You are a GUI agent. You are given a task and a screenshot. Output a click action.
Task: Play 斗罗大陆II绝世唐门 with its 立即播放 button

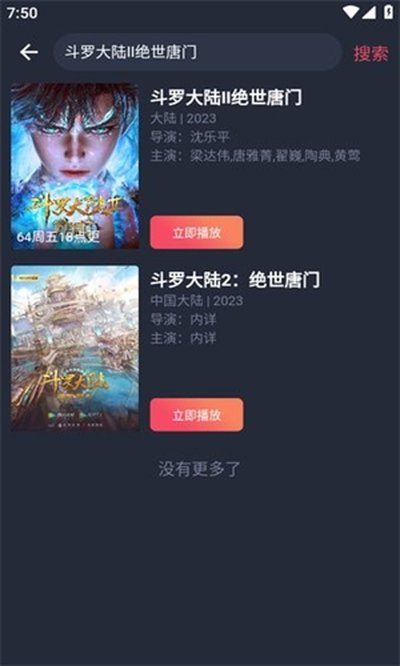(x=197, y=232)
